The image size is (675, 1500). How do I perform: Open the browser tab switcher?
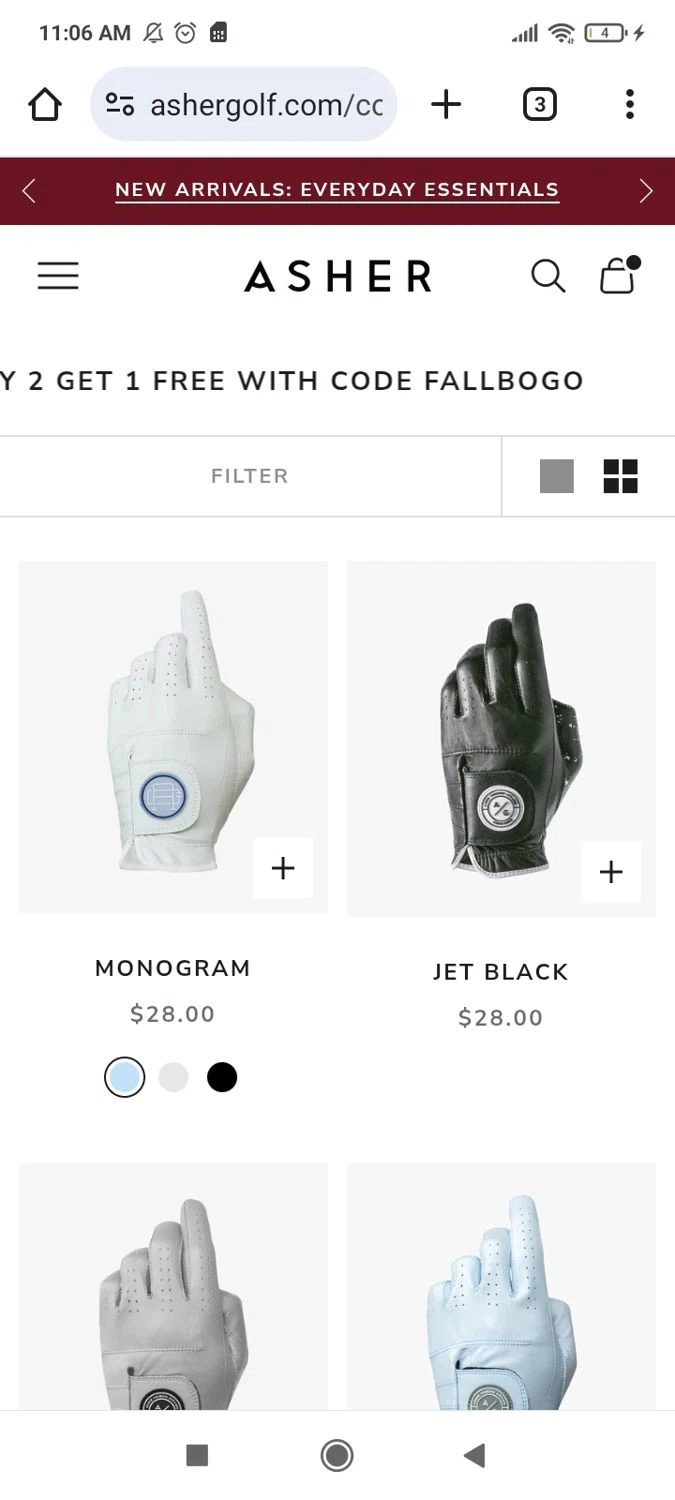coord(539,104)
